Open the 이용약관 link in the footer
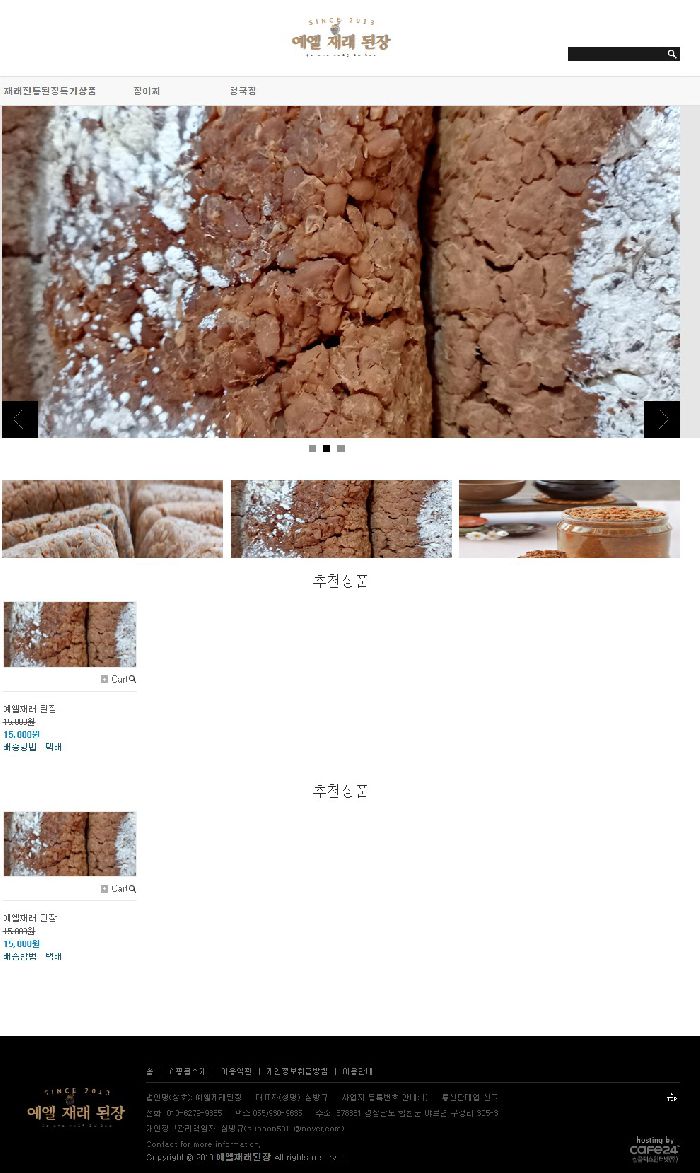Screen dimensions: 700x1173 click(236, 1071)
